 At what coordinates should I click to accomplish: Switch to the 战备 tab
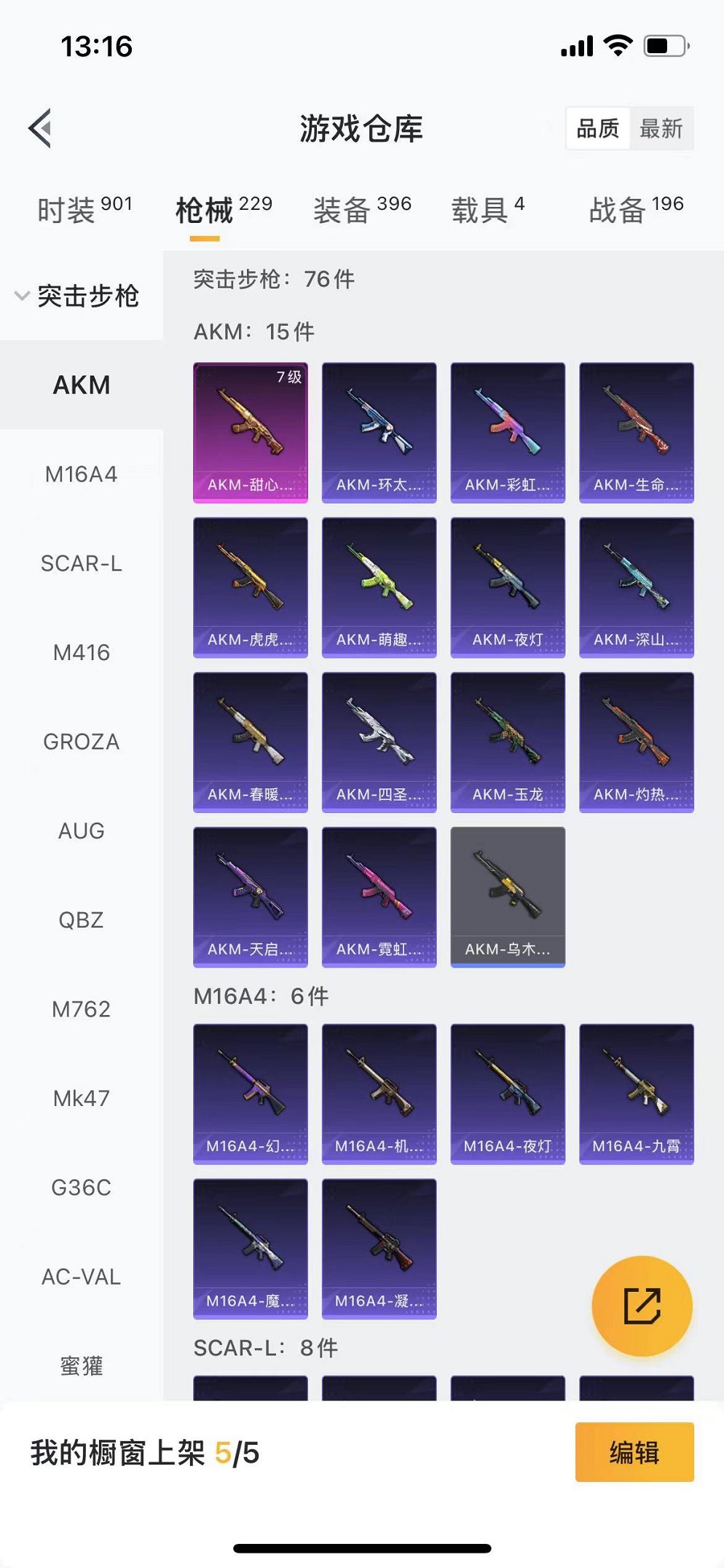click(x=635, y=210)
